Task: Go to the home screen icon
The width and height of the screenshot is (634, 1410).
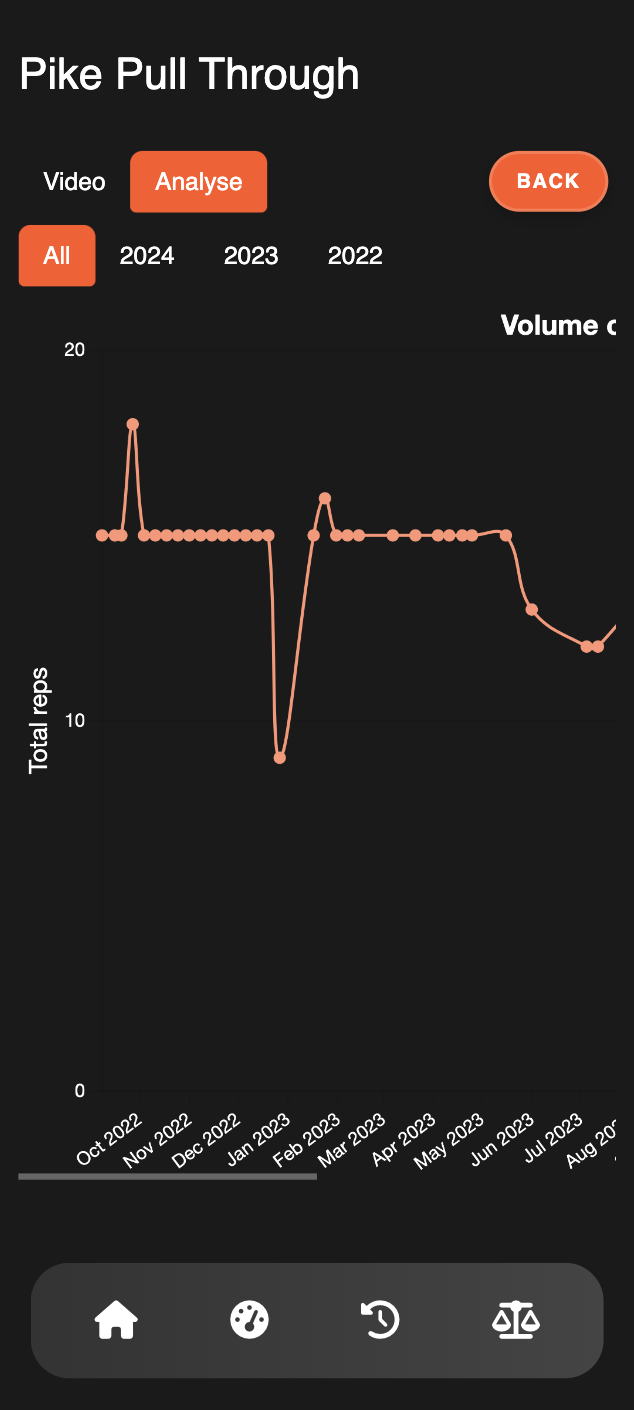Action: coord(116,1320)
